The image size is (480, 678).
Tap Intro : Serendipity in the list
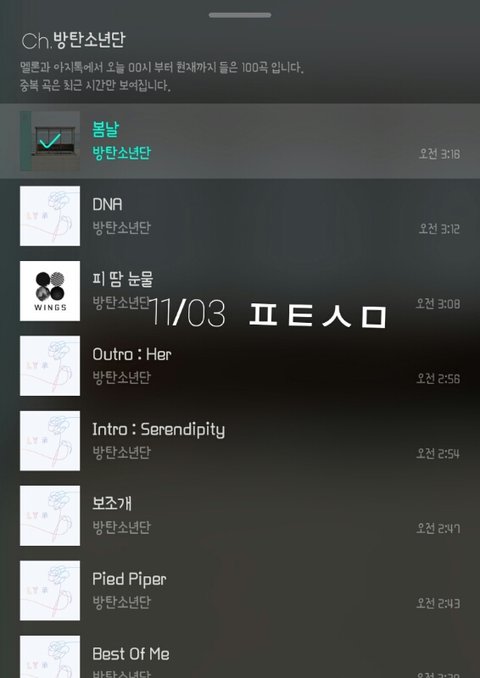coord(240,441)
